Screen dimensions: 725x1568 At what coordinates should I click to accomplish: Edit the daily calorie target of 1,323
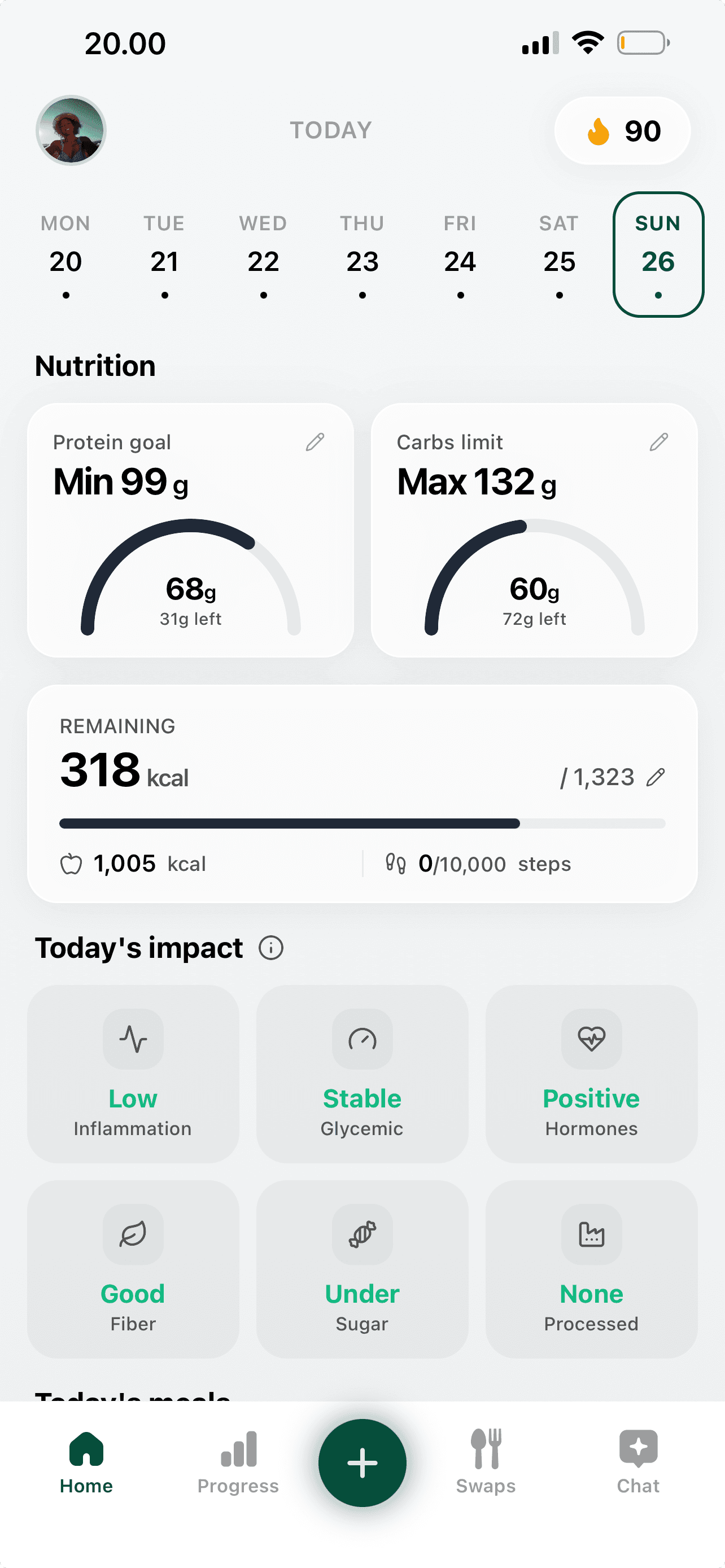point(656,777)
